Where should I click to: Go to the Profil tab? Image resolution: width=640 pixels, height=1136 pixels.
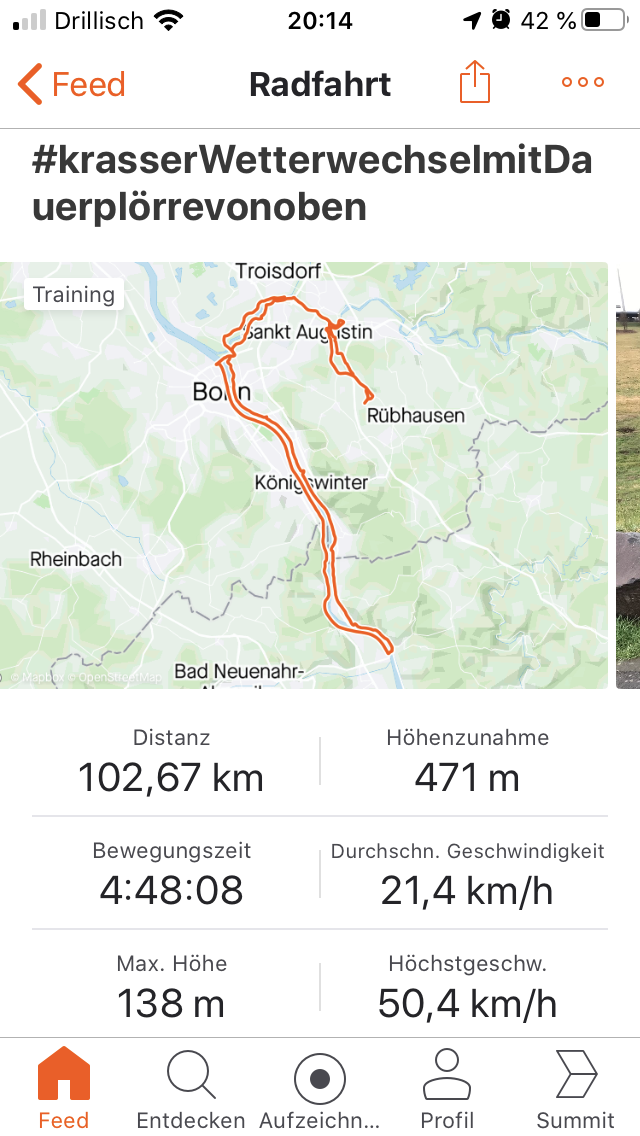[x=447, y=1089]
